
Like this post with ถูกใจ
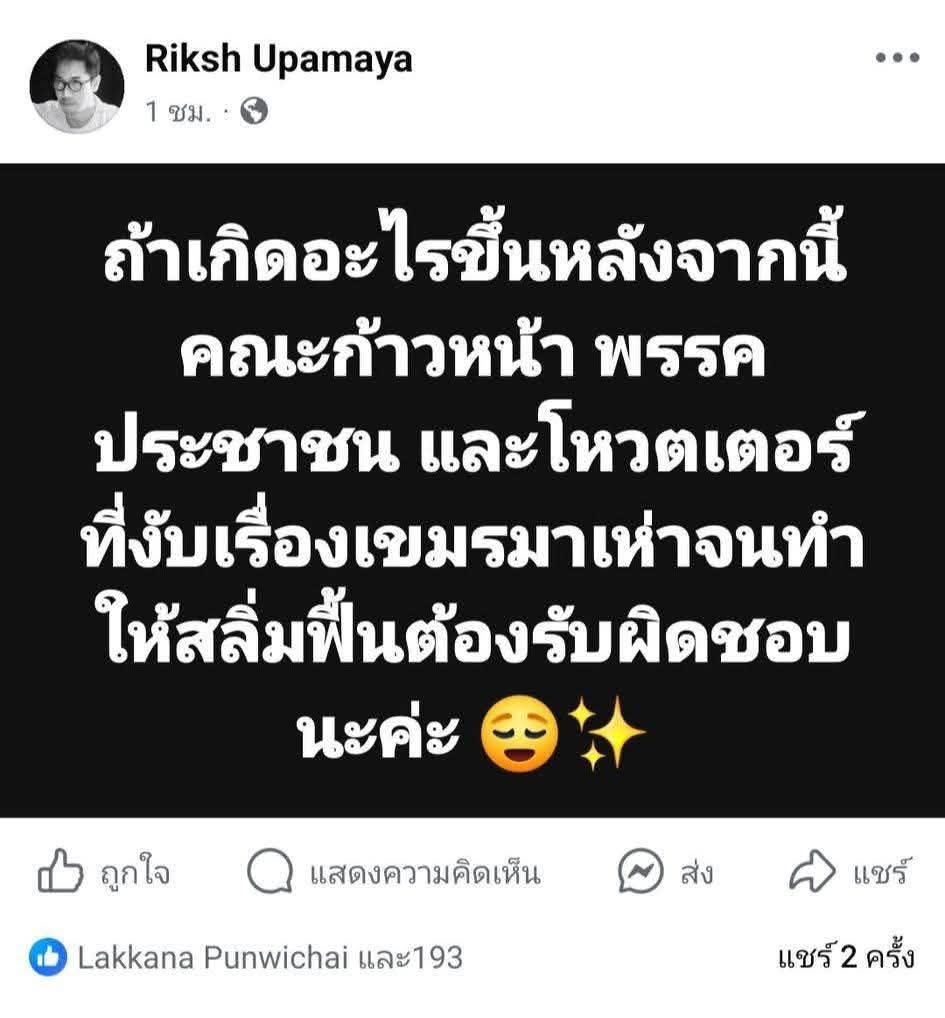104,873
